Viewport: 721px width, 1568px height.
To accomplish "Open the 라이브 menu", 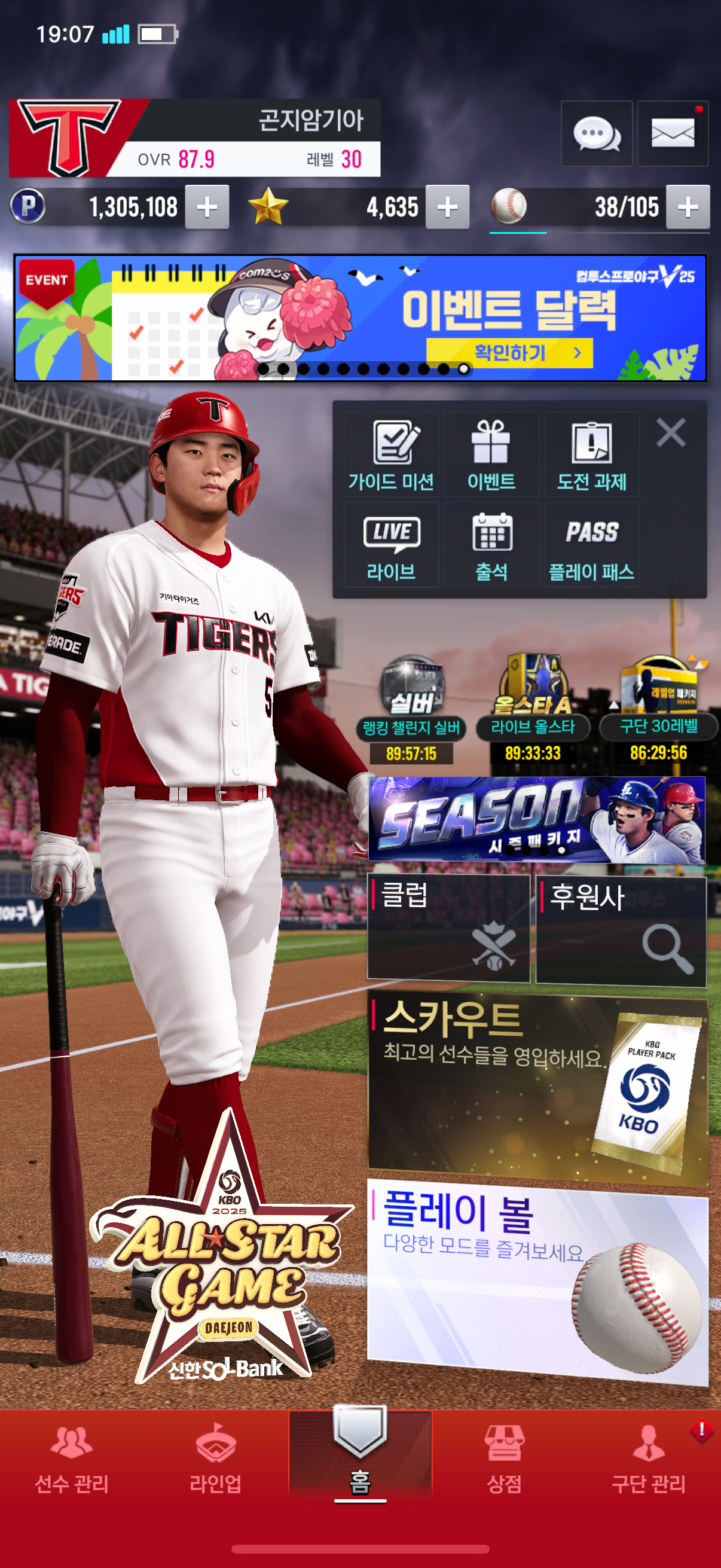I will 391,545.
